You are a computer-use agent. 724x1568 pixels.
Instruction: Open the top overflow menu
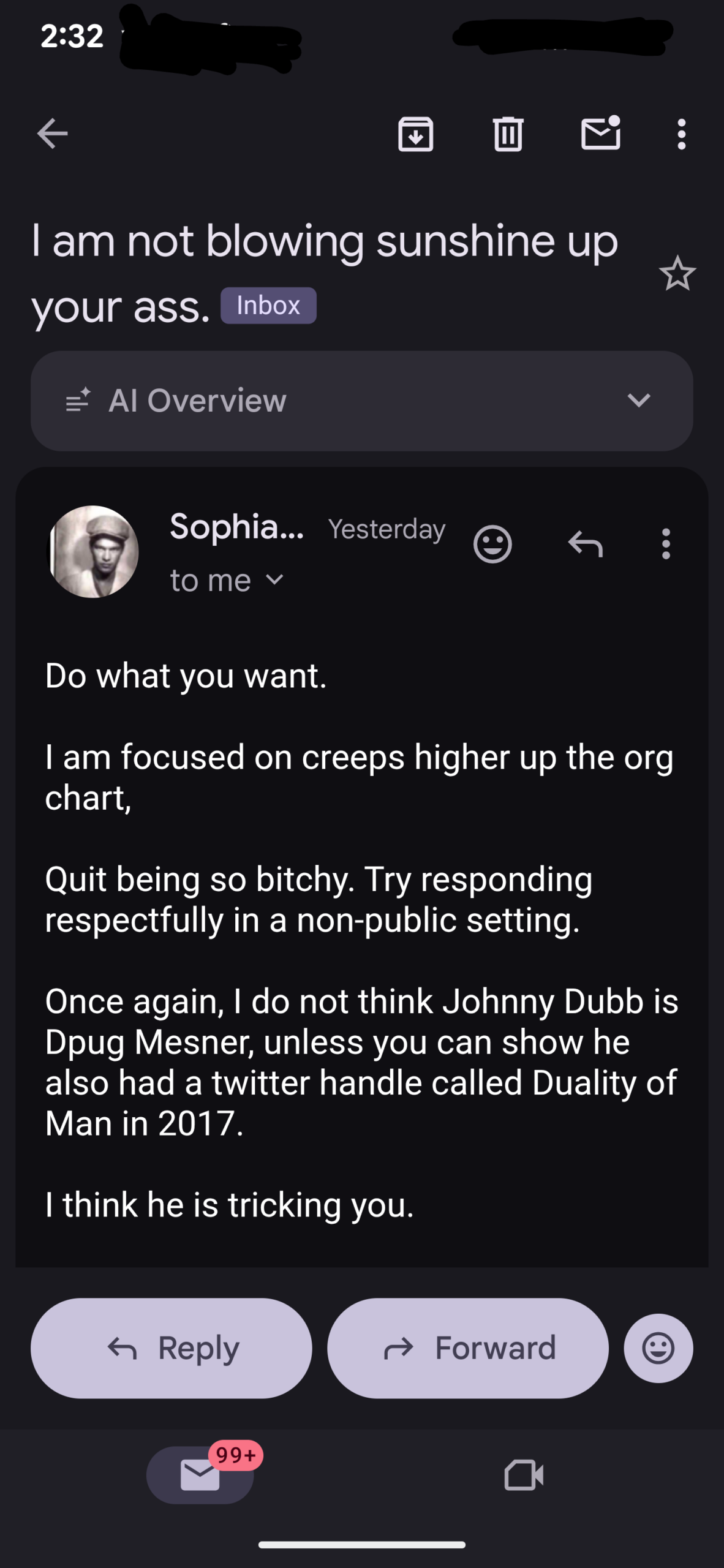681,134
